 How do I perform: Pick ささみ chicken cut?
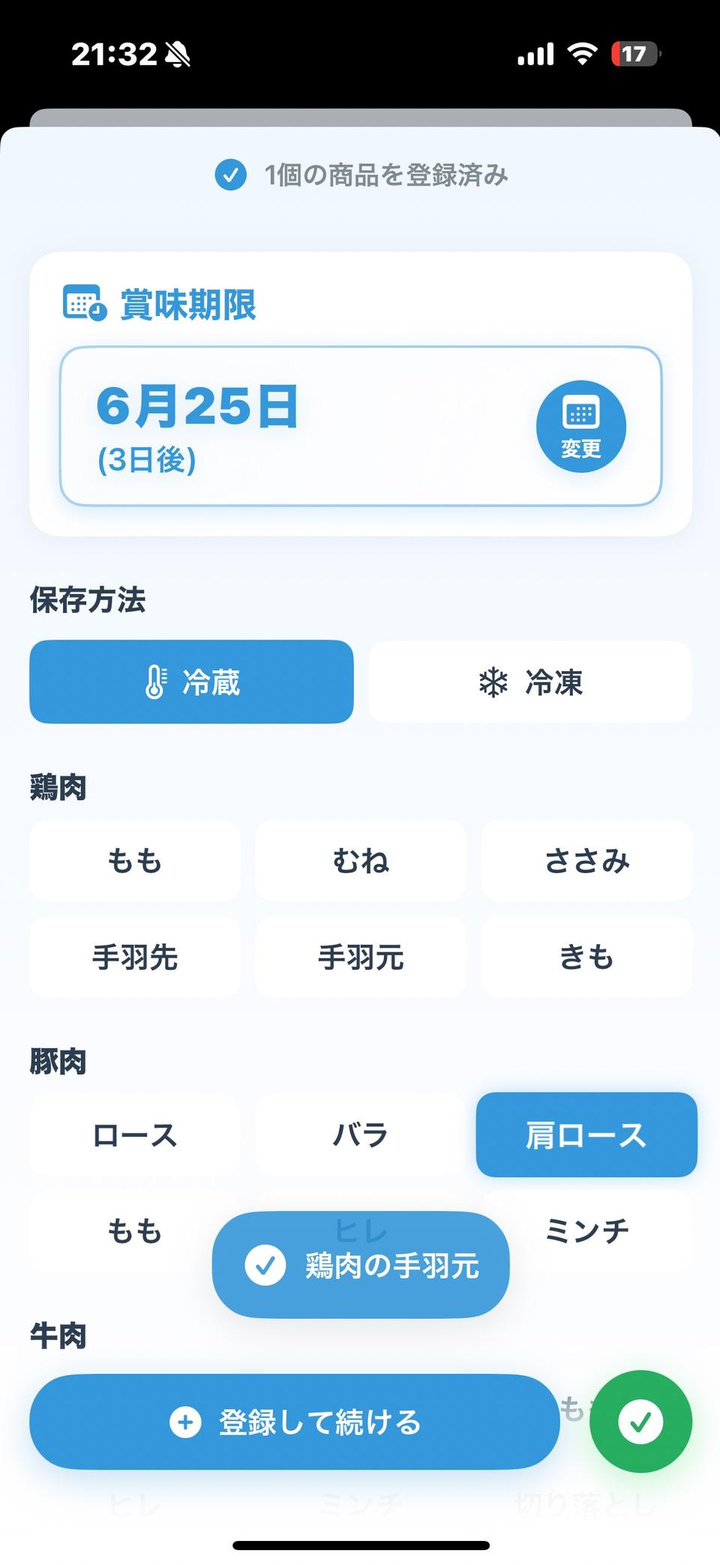(x=586, y=861)
